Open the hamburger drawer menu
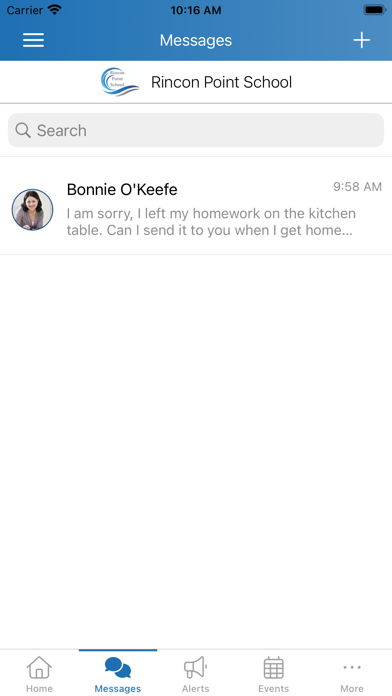This screenshot has height=696, width=392. [33, 40]
